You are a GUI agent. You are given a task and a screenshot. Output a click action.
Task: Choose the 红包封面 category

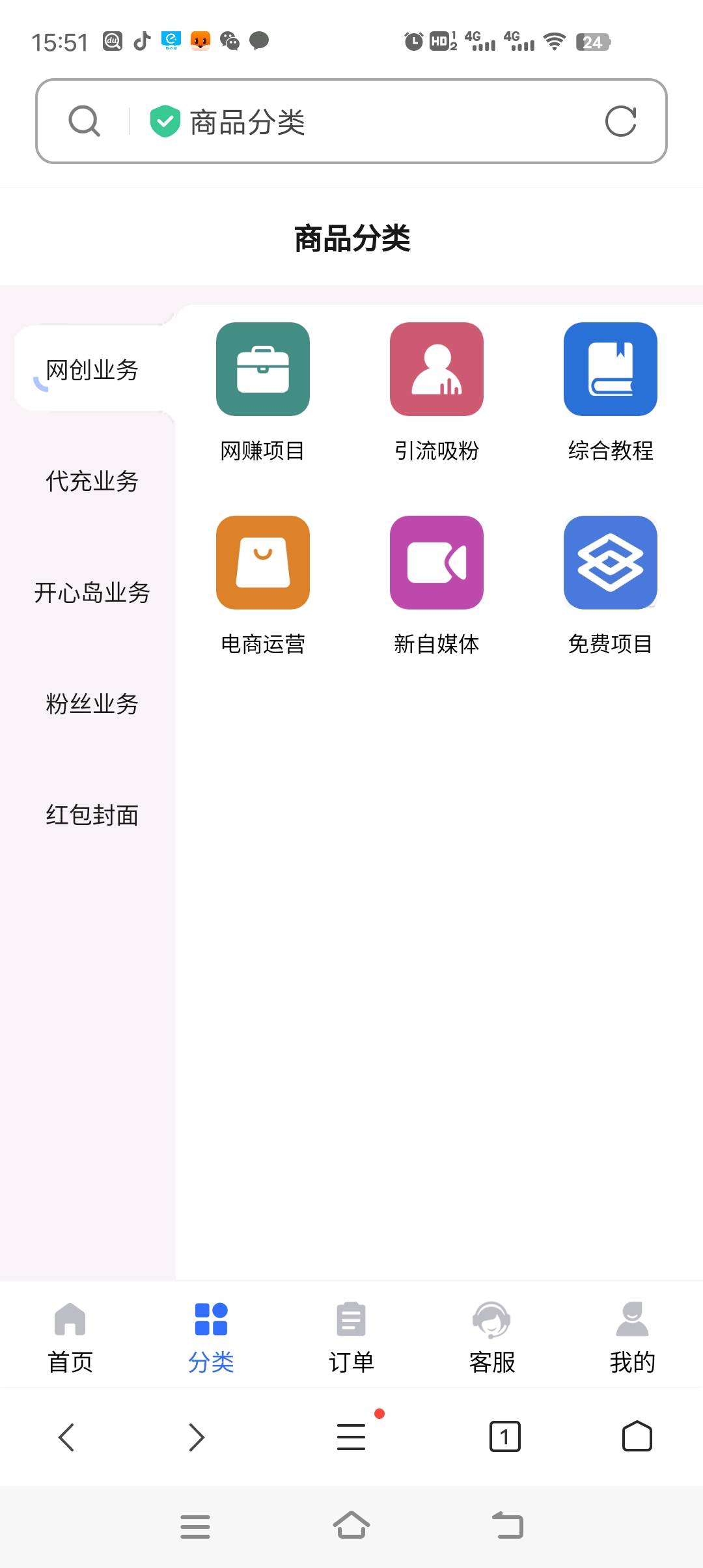tap(92, 815)
